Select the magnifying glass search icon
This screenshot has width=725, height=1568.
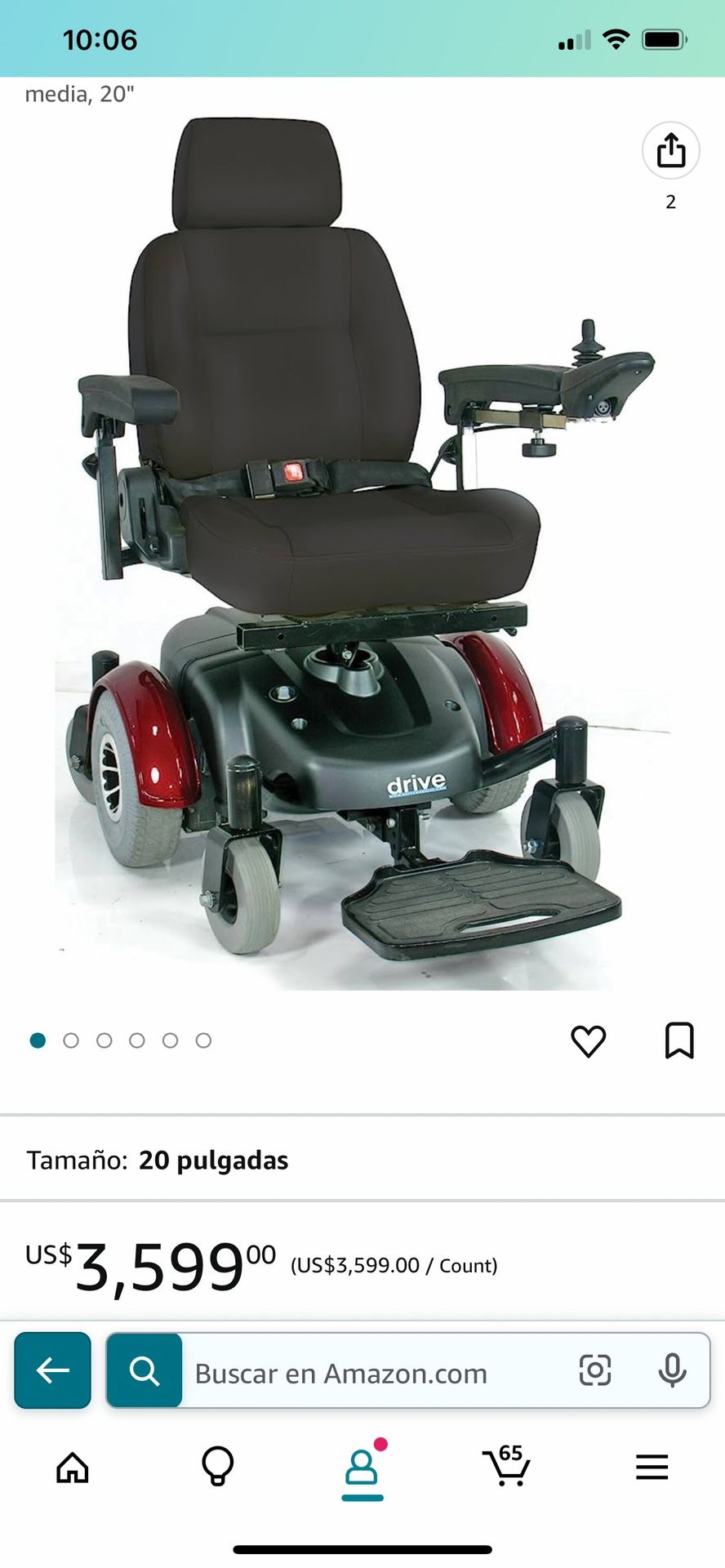tap(144, 1371)
